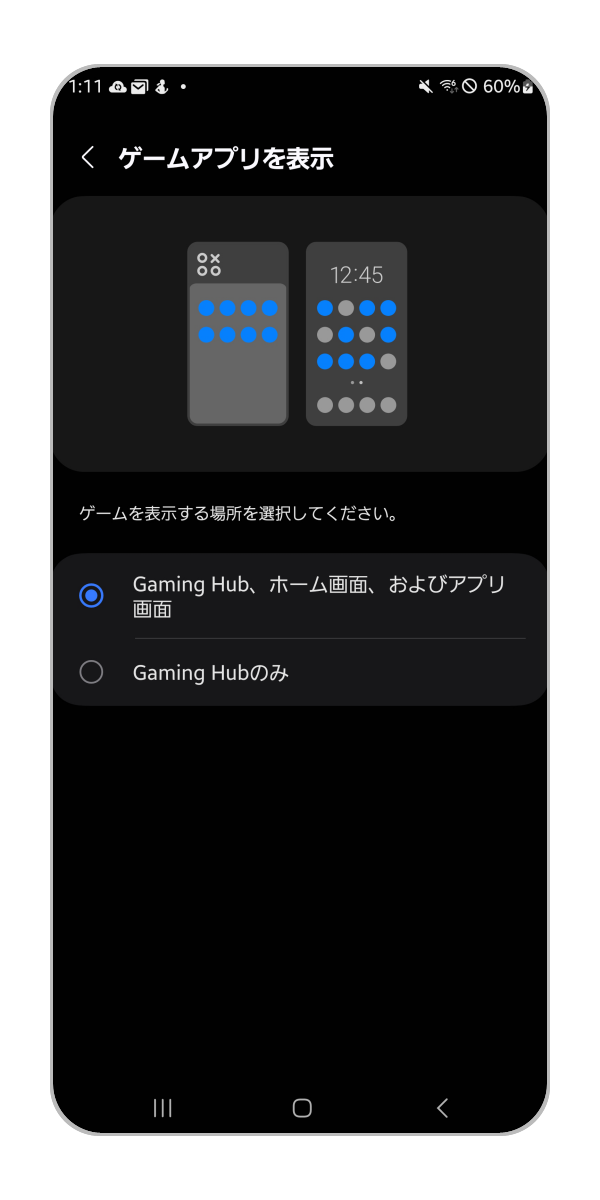
Task: Open recent apps from the navigation bar
Action: [163, 1107]
